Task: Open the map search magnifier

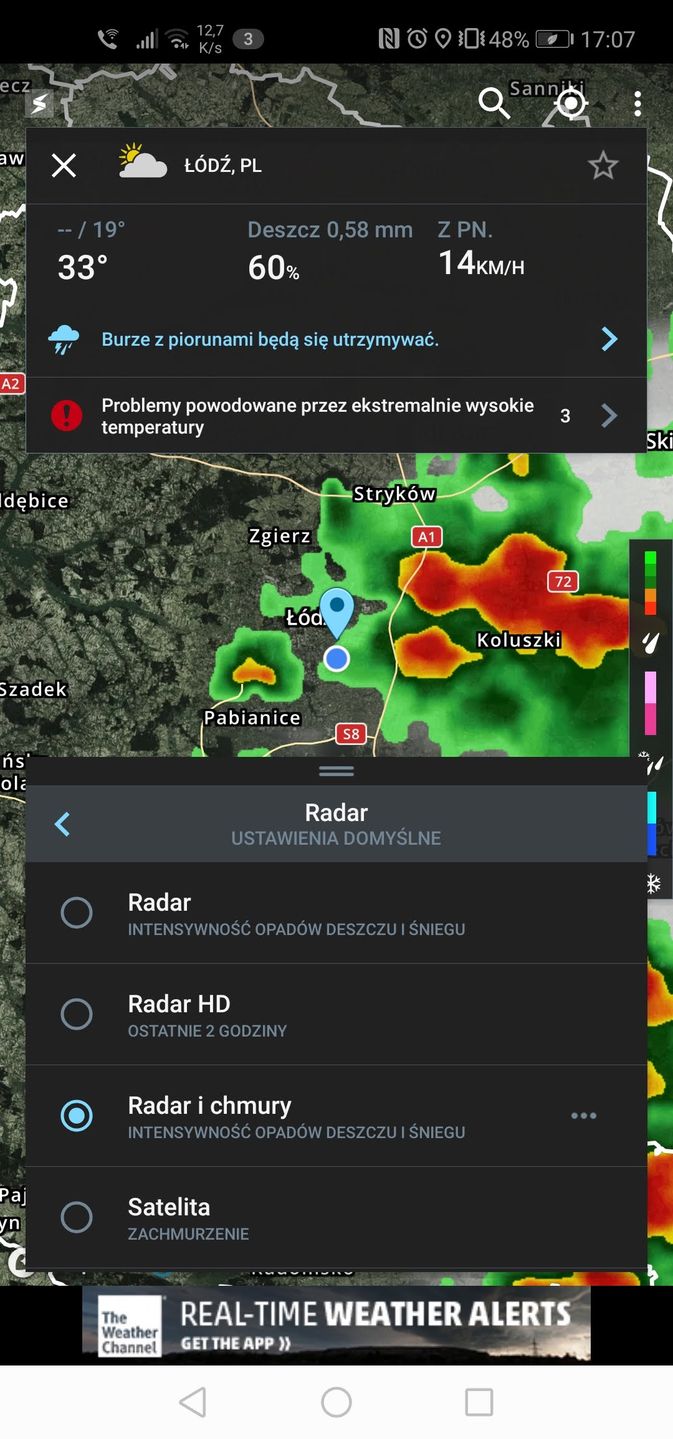Action: pyautogui.click(x=494, y=102)
